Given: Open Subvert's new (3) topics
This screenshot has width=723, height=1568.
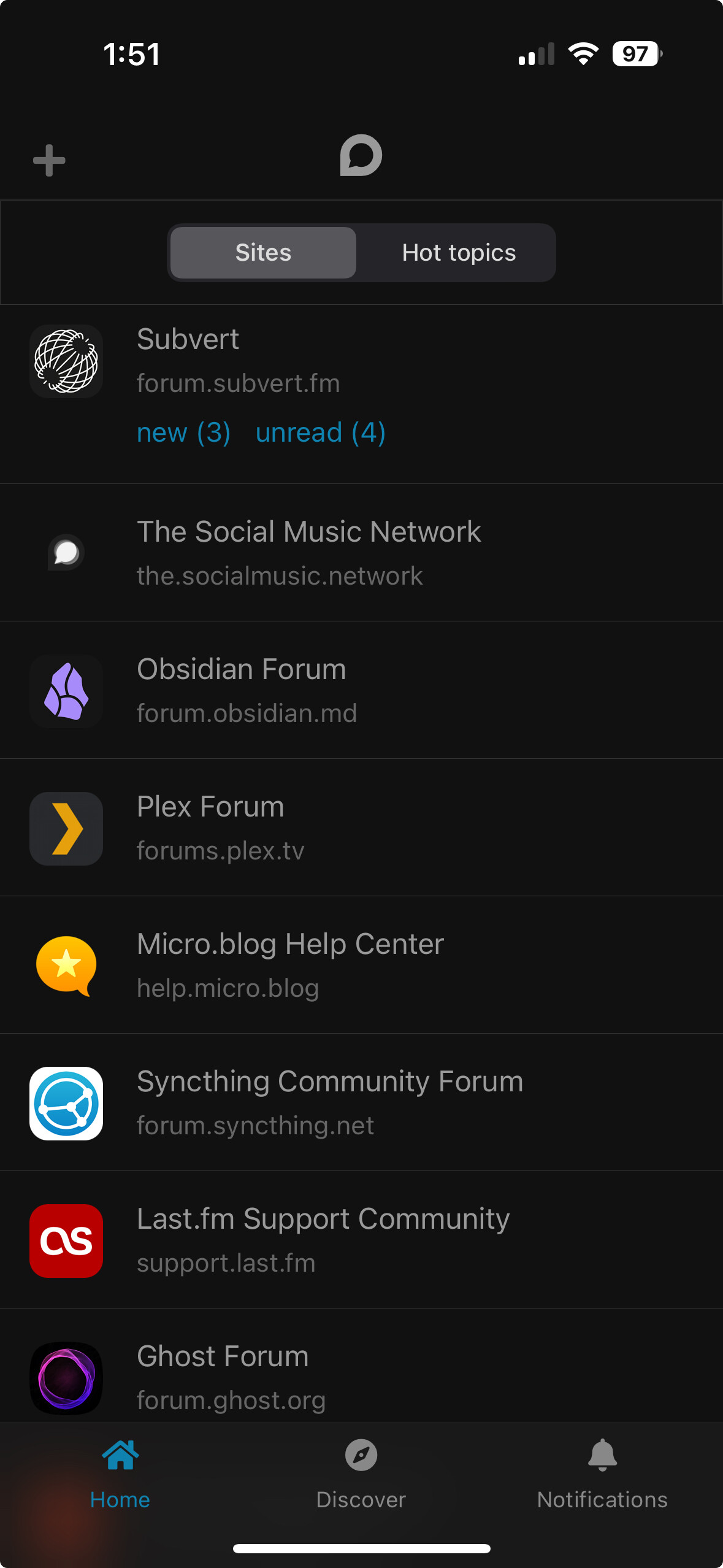Looking at the screenshot, I should (183, 432).
